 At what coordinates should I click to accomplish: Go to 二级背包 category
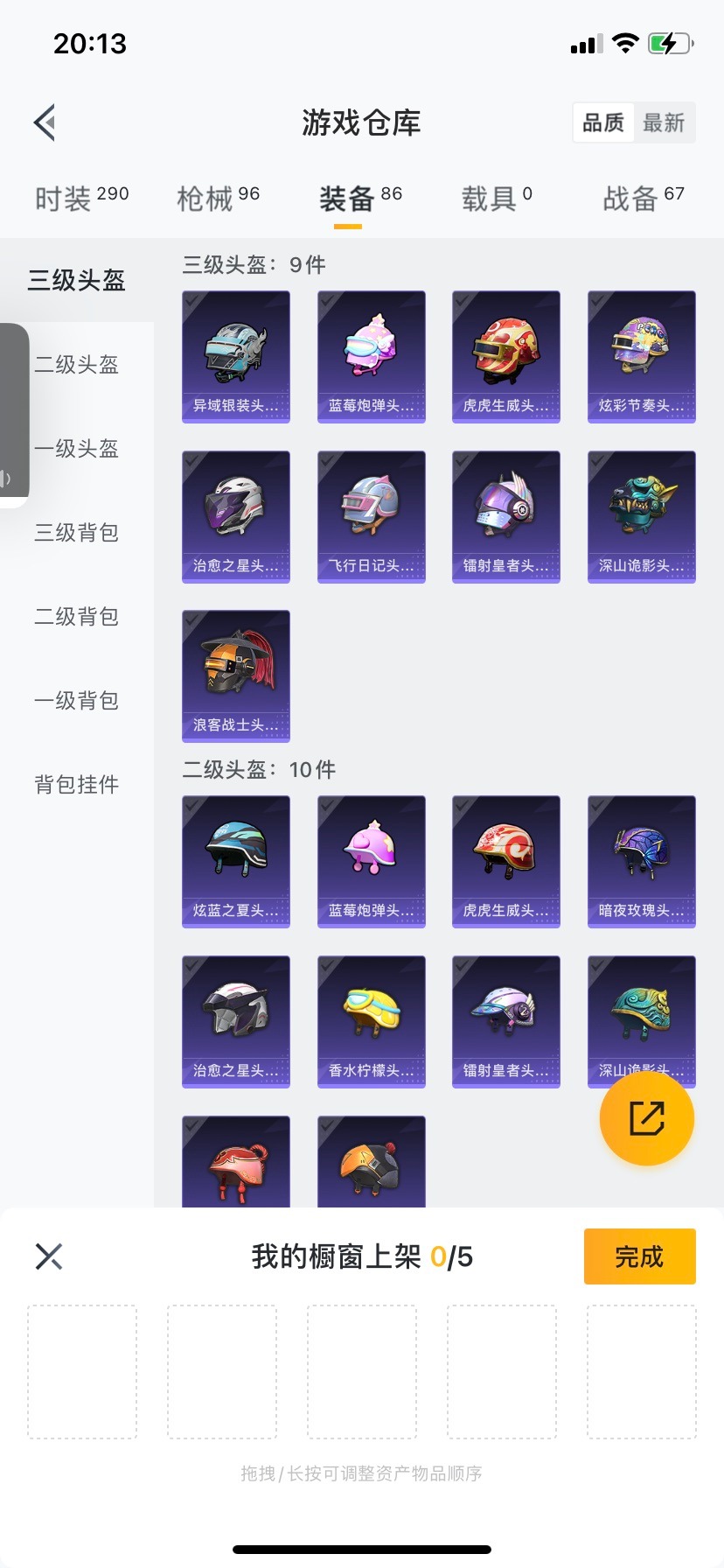tap(77, 617)
